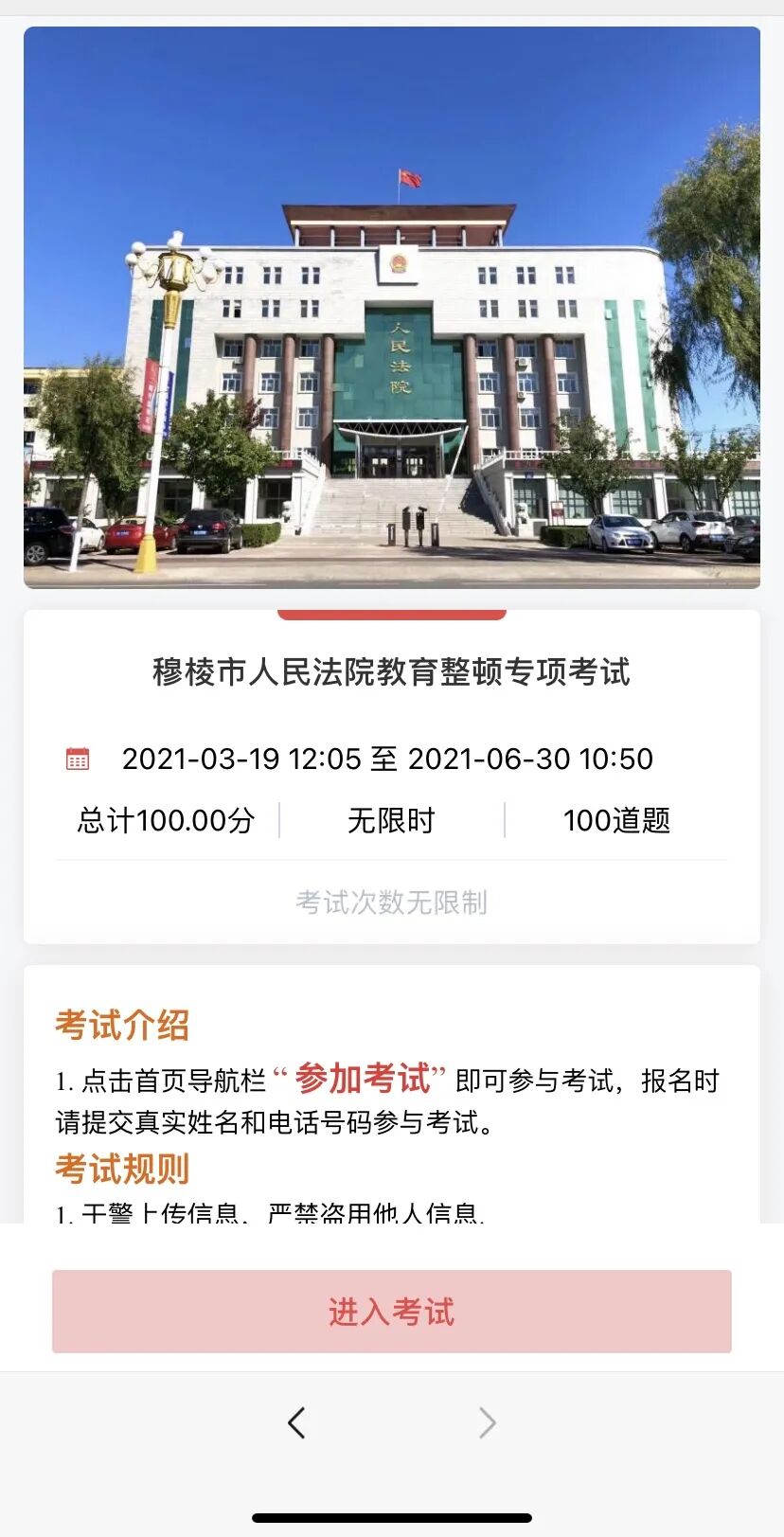
Task: Tap the browser forward arrow
Action: [x=487, y=1422]
